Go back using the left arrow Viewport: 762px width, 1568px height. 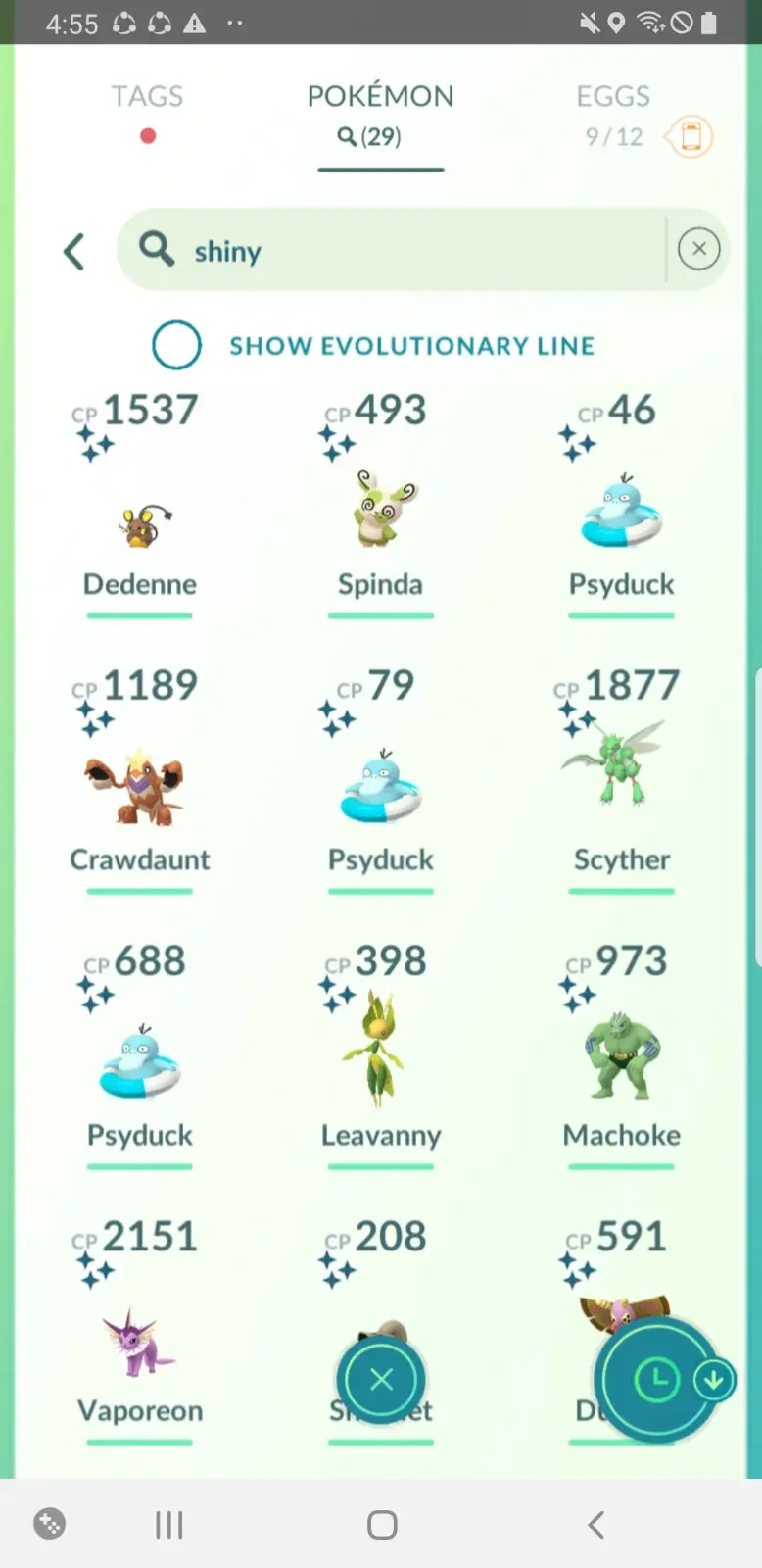point(74,251)
